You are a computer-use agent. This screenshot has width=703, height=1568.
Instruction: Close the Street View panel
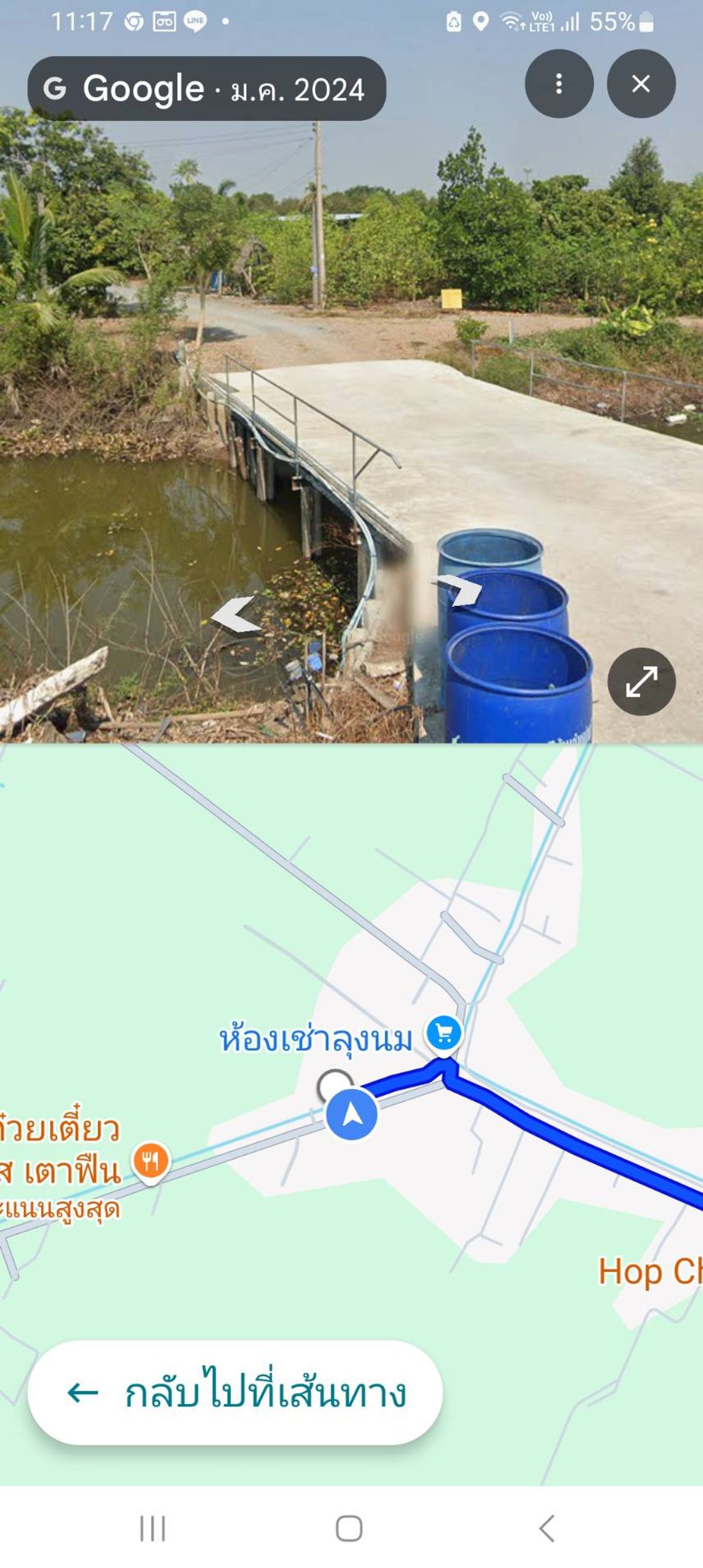click(x=640, y=84)
